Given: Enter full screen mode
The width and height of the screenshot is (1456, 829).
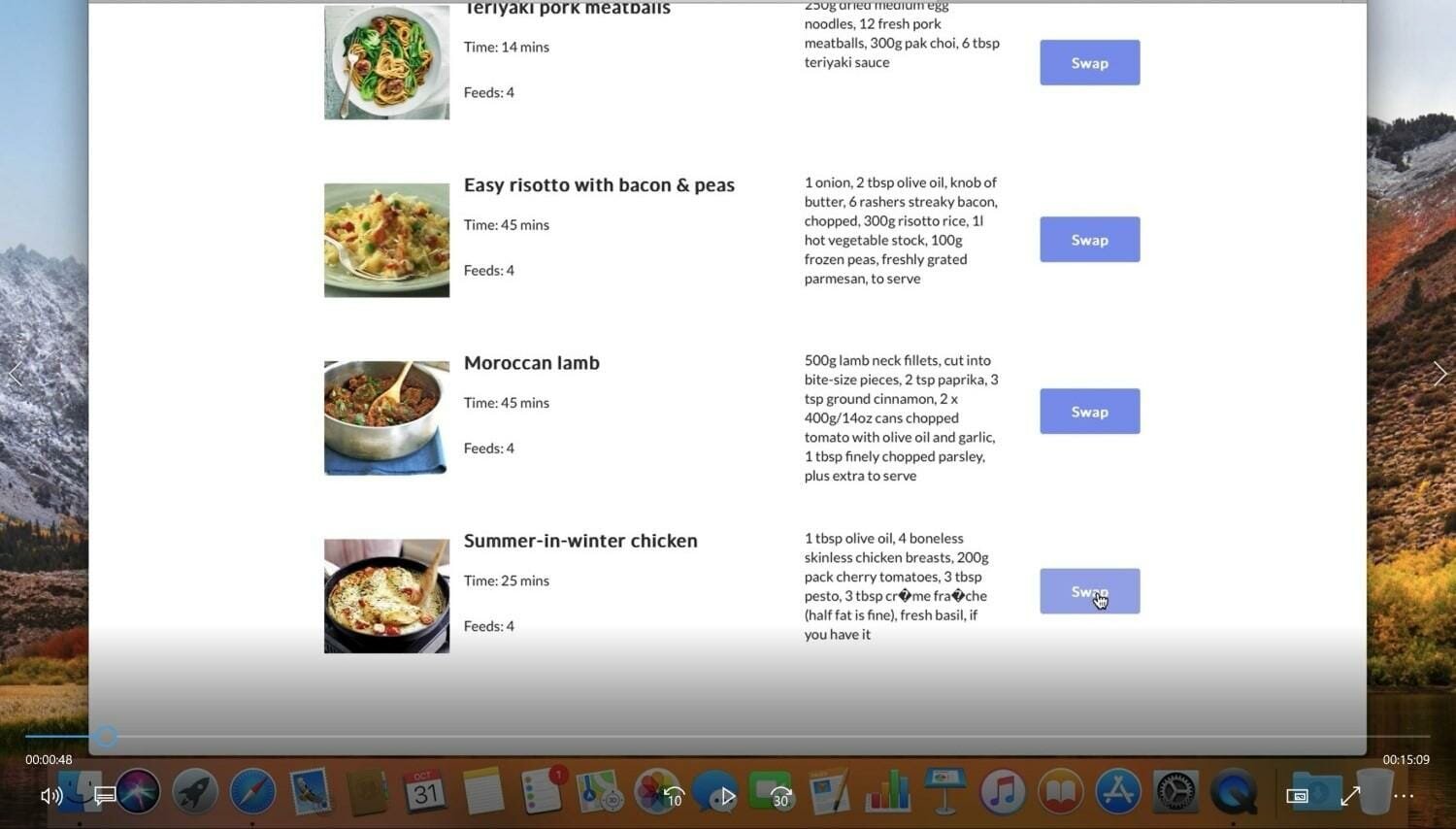Looking at the screenshot, I should point(1350,796).
